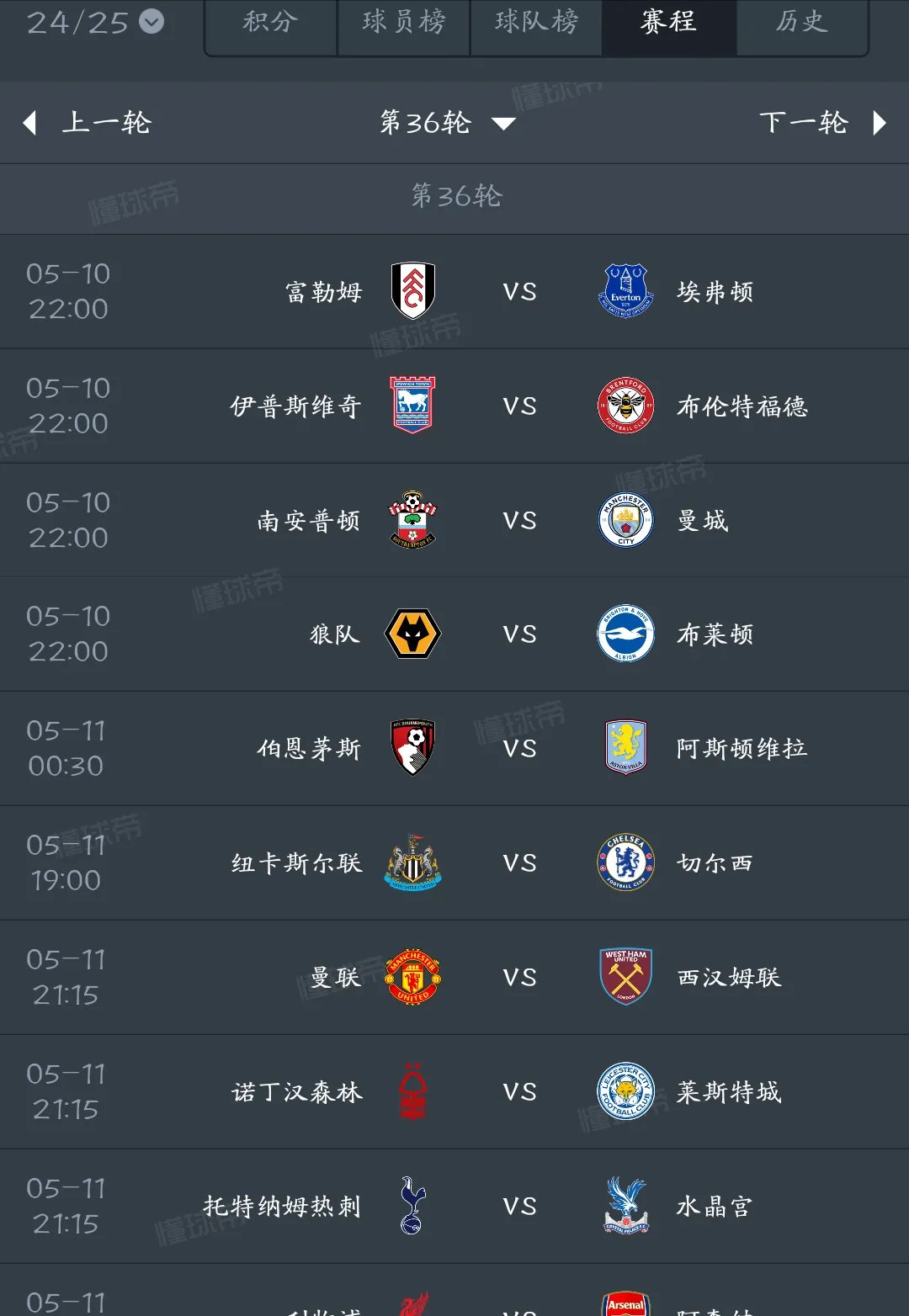
Task: Click the 上一轮 previous round button
Action: (x=88, y=123)
